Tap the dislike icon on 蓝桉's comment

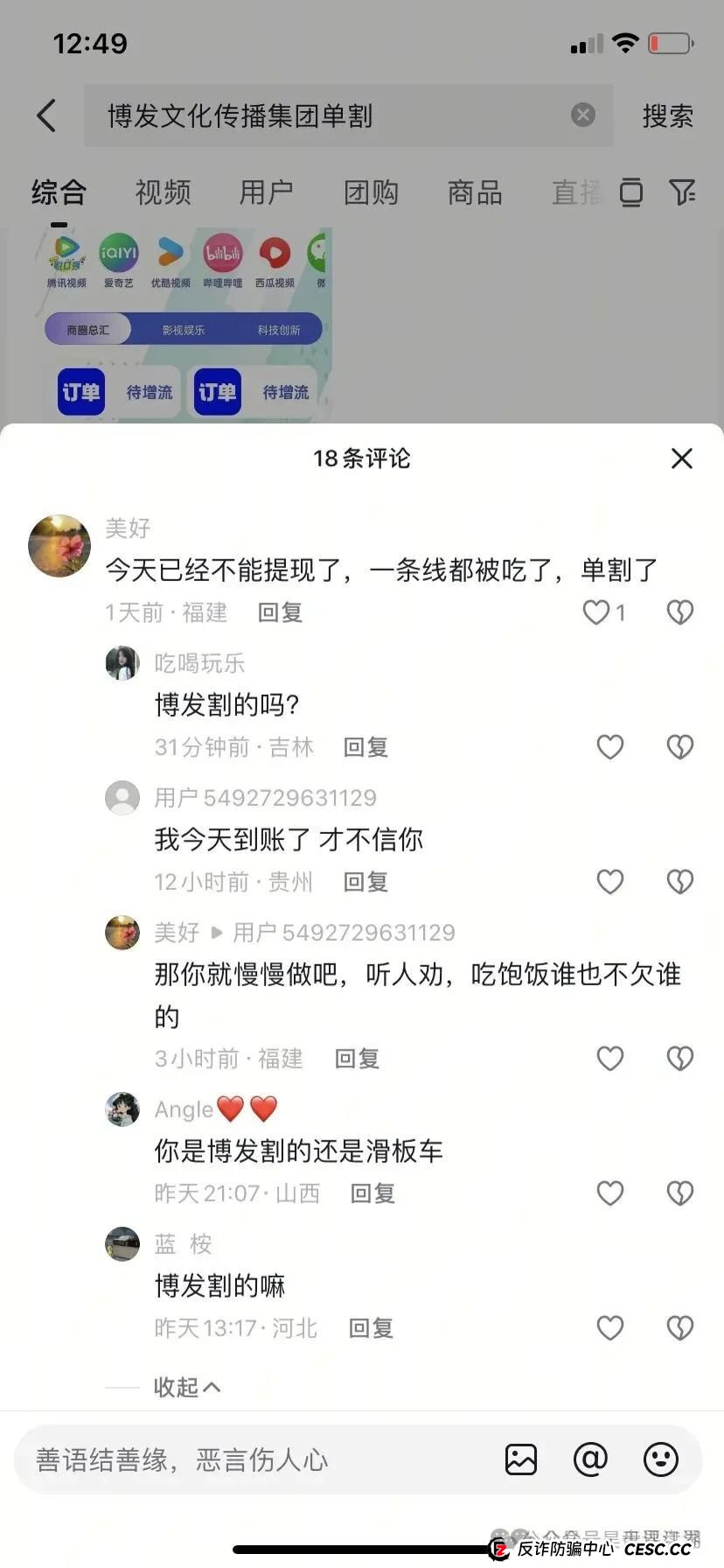tap(679, 1327)
